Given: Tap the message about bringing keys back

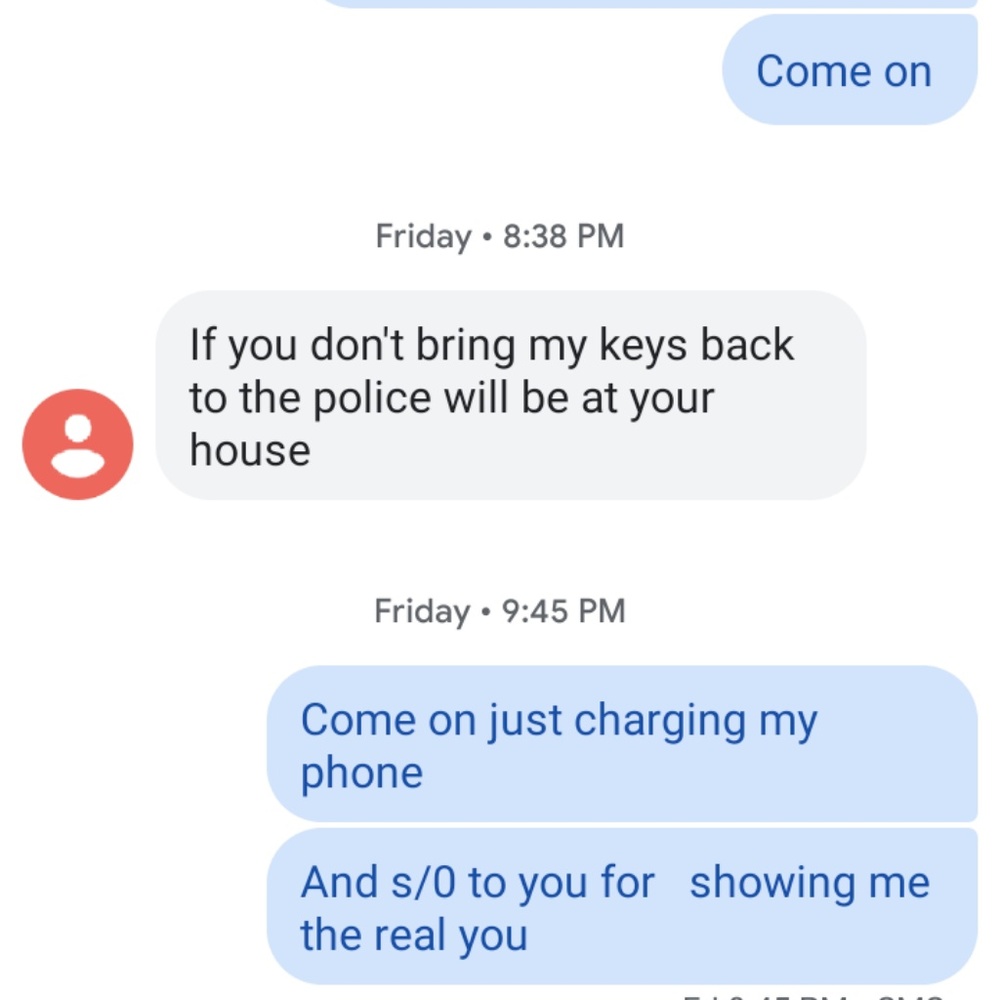Looking at the screenshot, I should tap(510, 396).
